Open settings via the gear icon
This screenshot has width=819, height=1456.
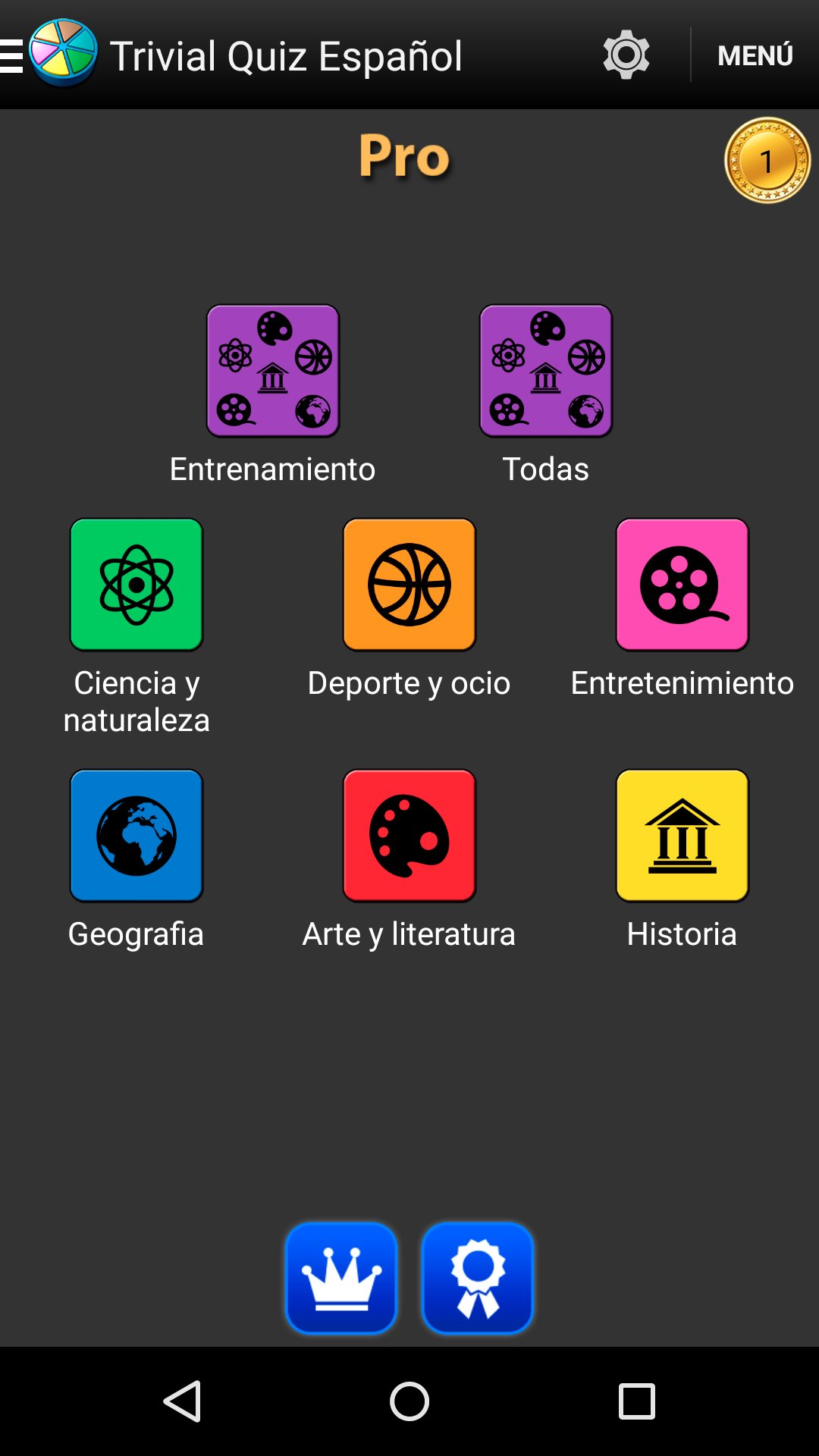pos(626,55)
